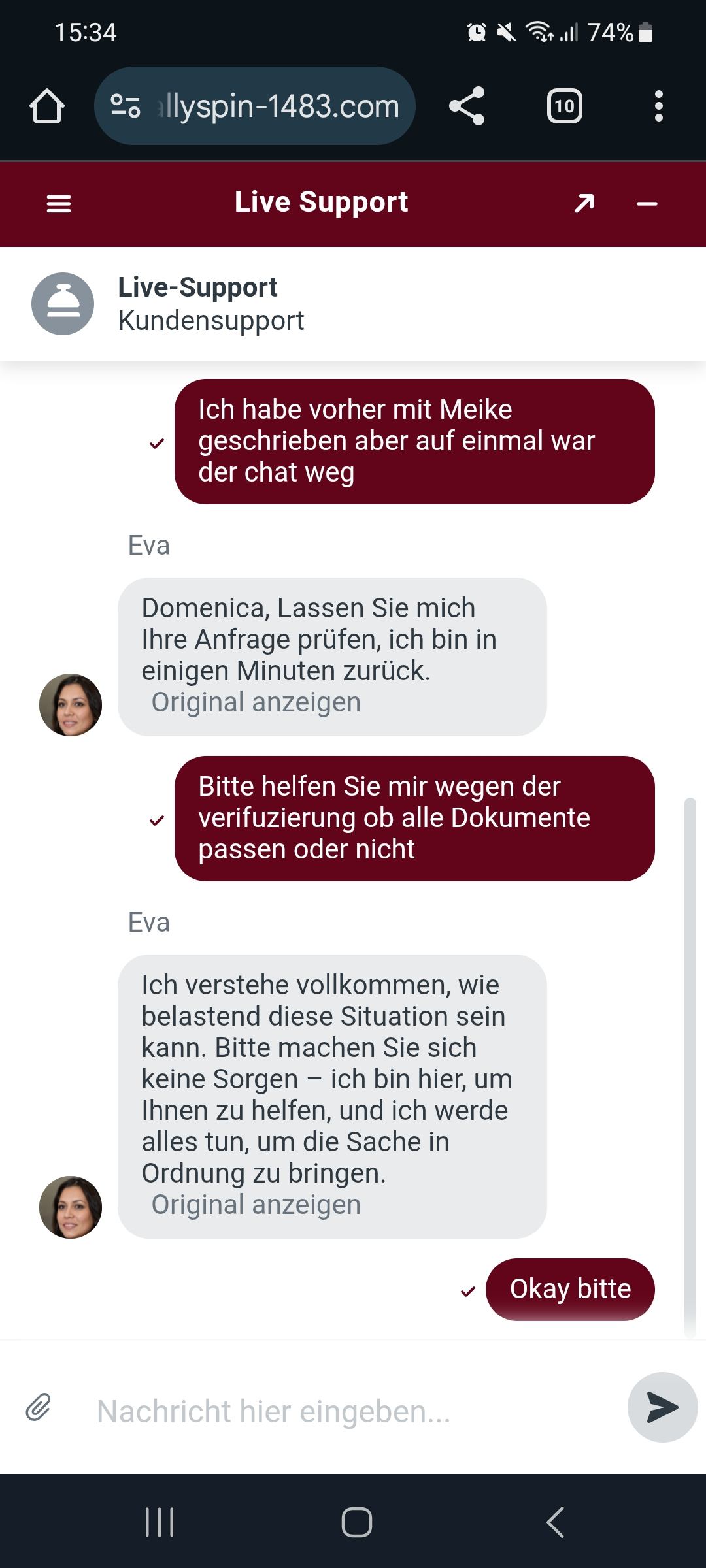Attach a file with the paperclip
This screenshot has height=1568, width=706.
[x=39, y=1407]
